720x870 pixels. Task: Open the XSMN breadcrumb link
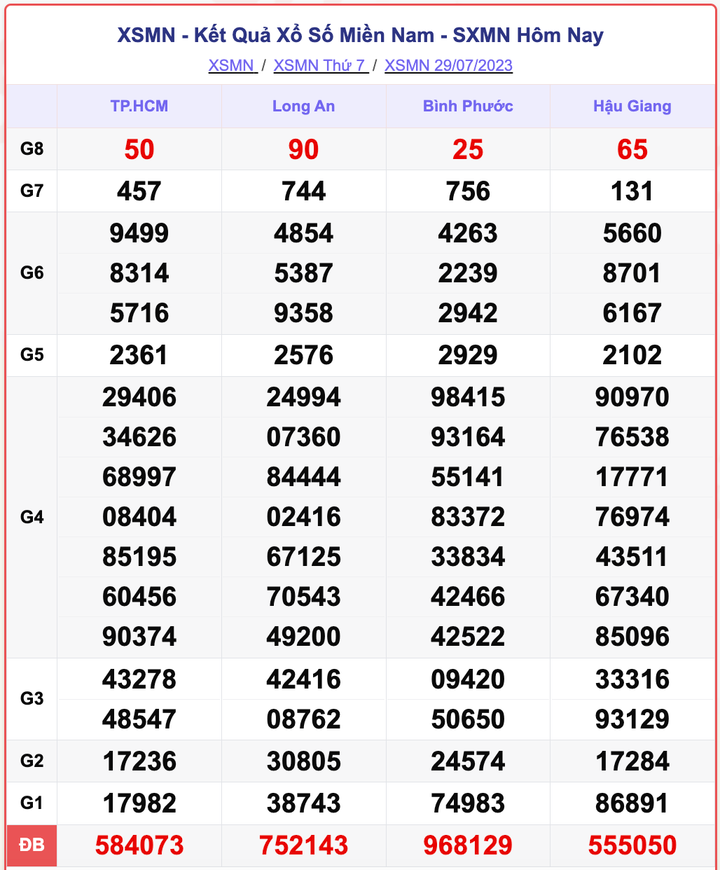(x=230, y=66)
